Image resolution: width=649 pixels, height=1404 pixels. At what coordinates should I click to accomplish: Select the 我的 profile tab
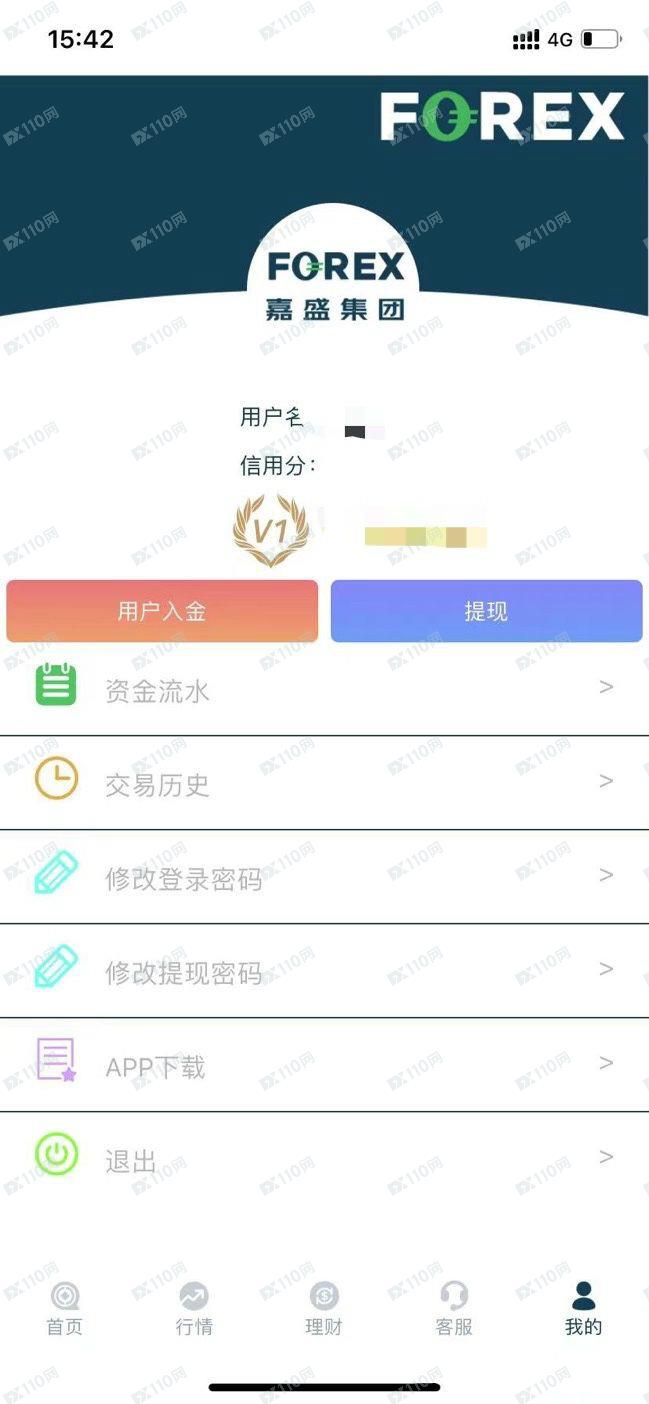click(x=583, y=1309)
